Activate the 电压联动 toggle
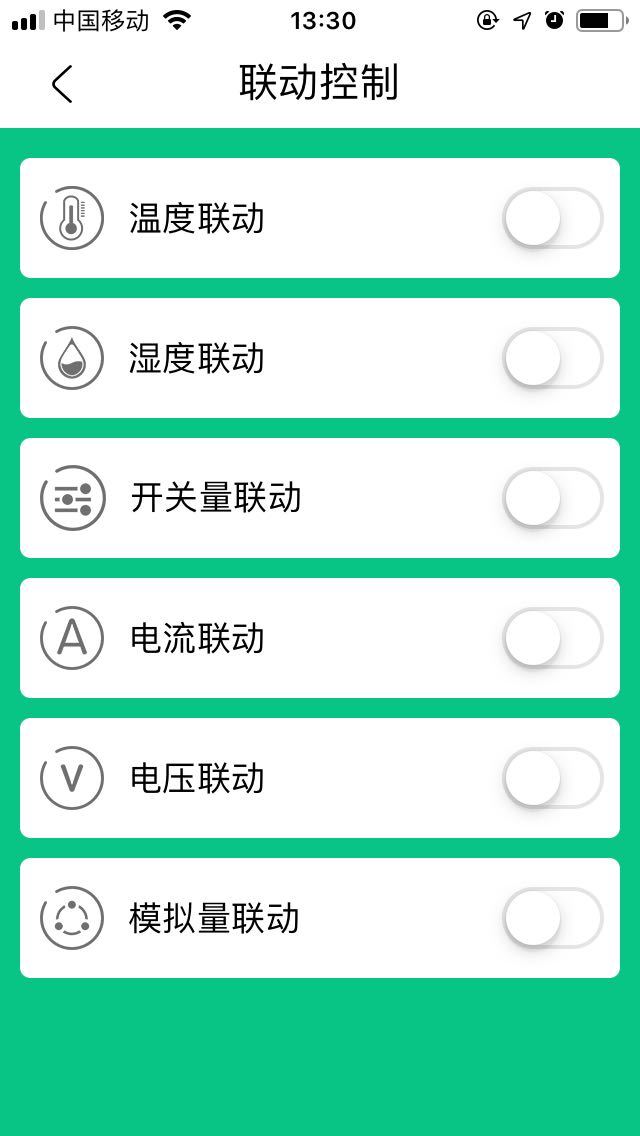 point(552,777)
